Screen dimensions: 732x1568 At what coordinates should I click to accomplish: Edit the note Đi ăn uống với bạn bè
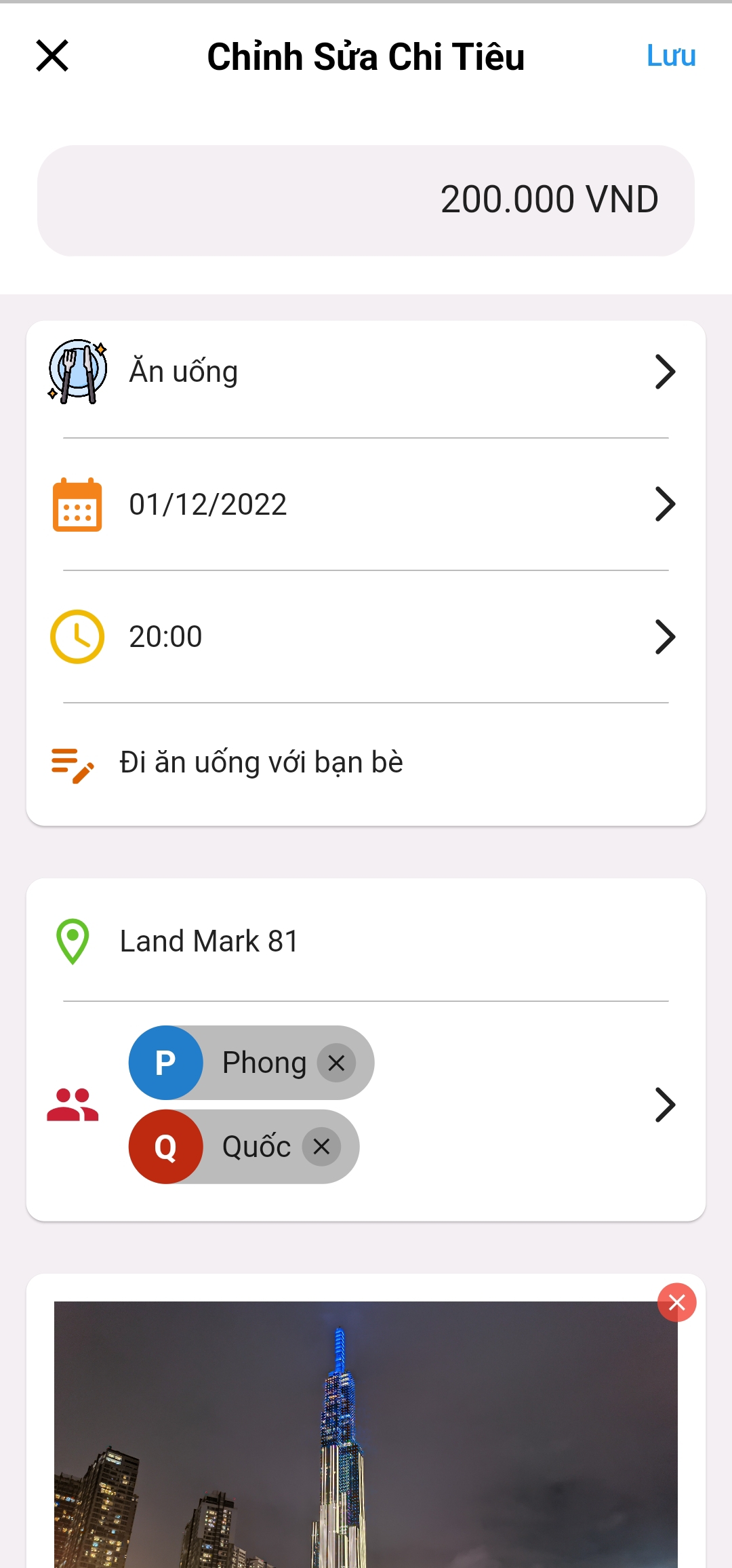pos(260,762)
